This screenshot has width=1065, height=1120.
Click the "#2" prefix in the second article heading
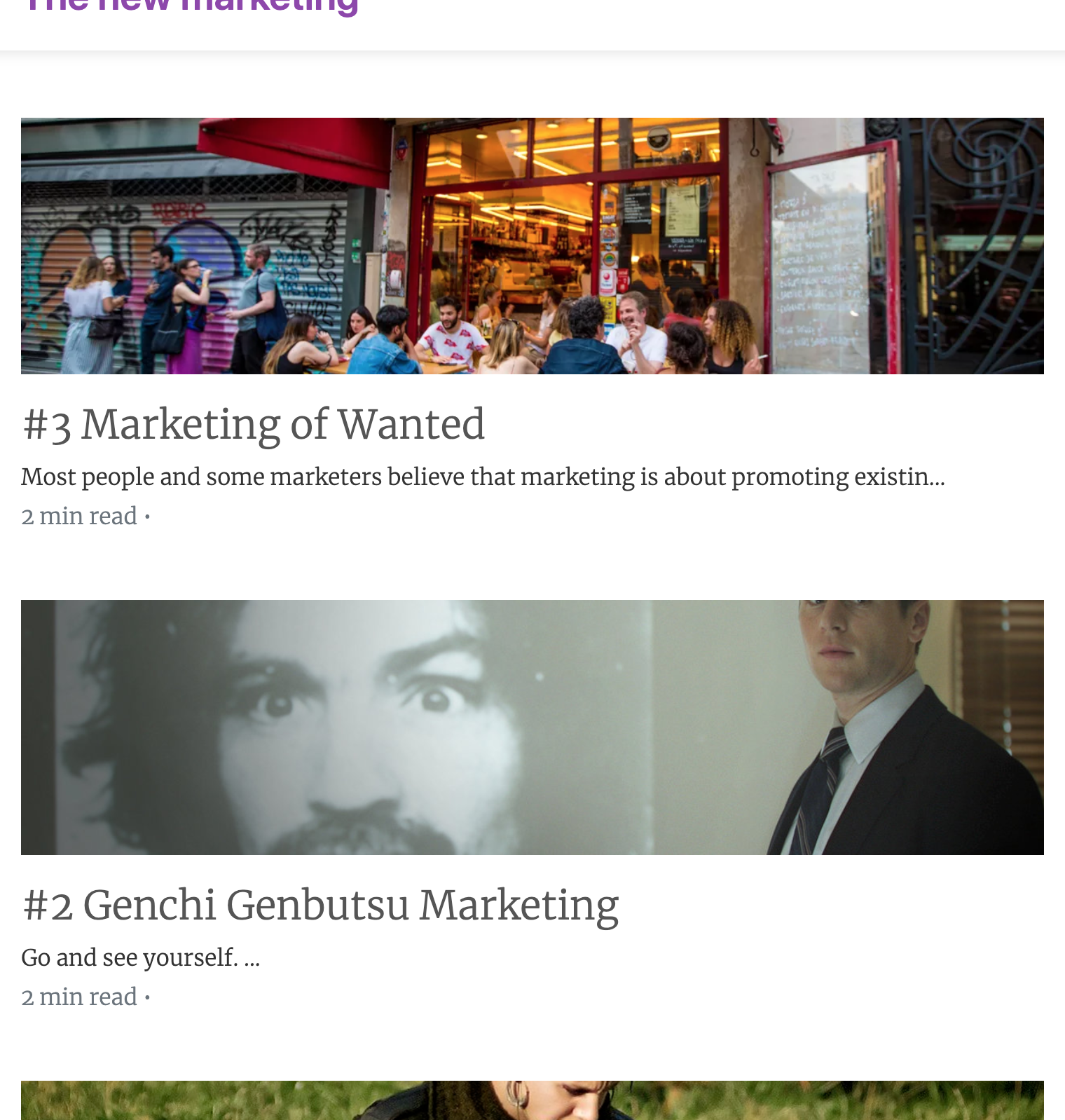(49, 905)
